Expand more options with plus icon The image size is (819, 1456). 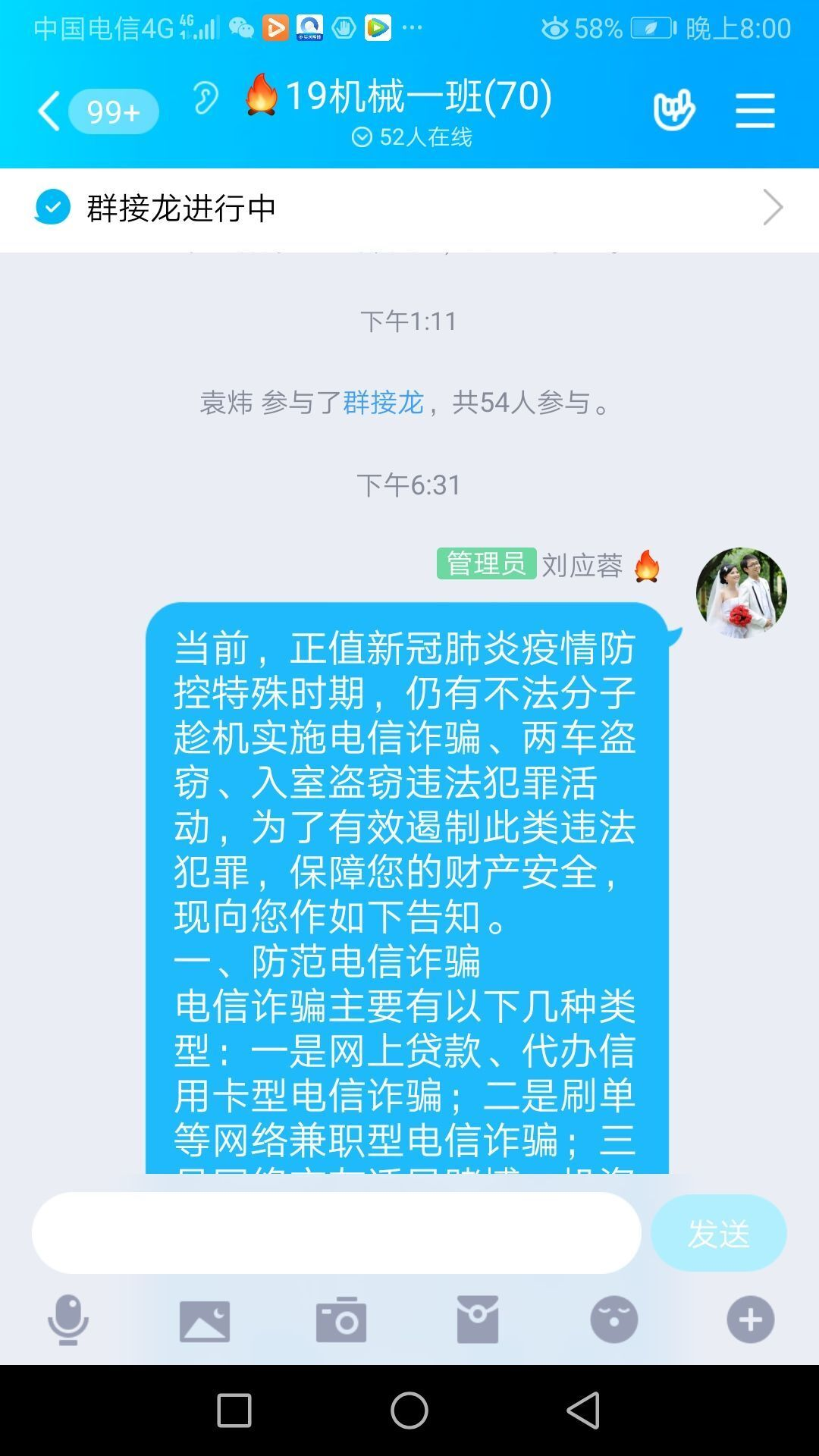(750, 1320)
